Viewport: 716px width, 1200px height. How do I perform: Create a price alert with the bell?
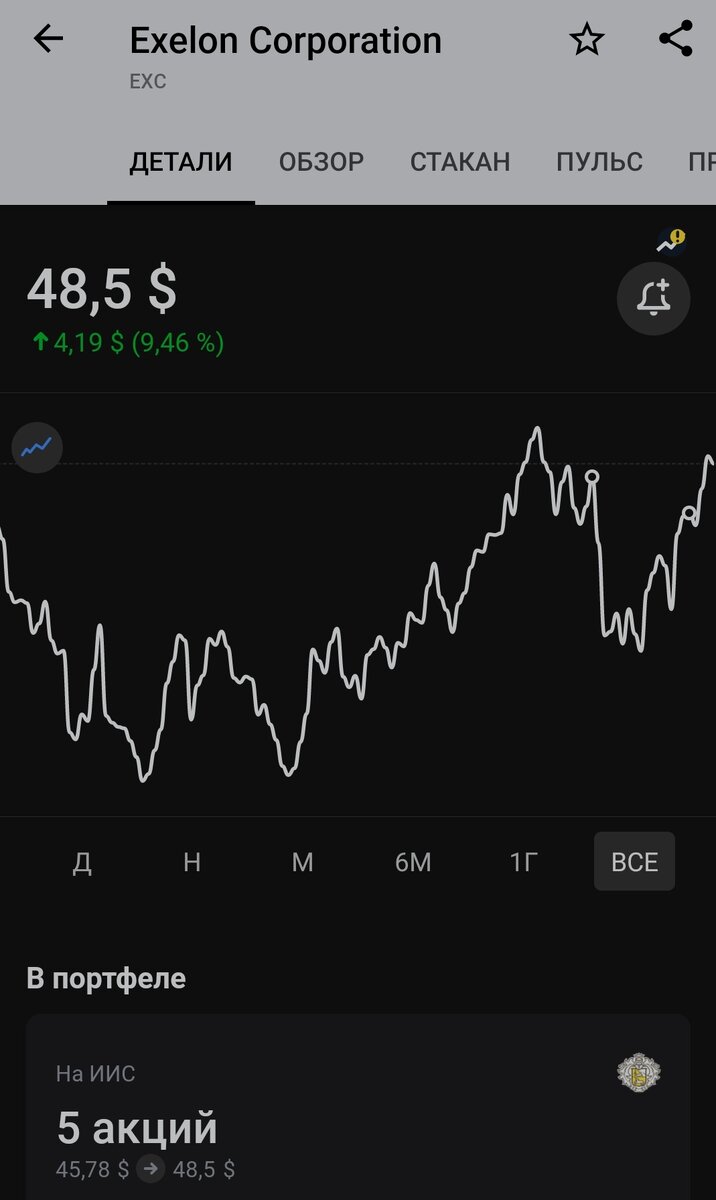[654, 297]
